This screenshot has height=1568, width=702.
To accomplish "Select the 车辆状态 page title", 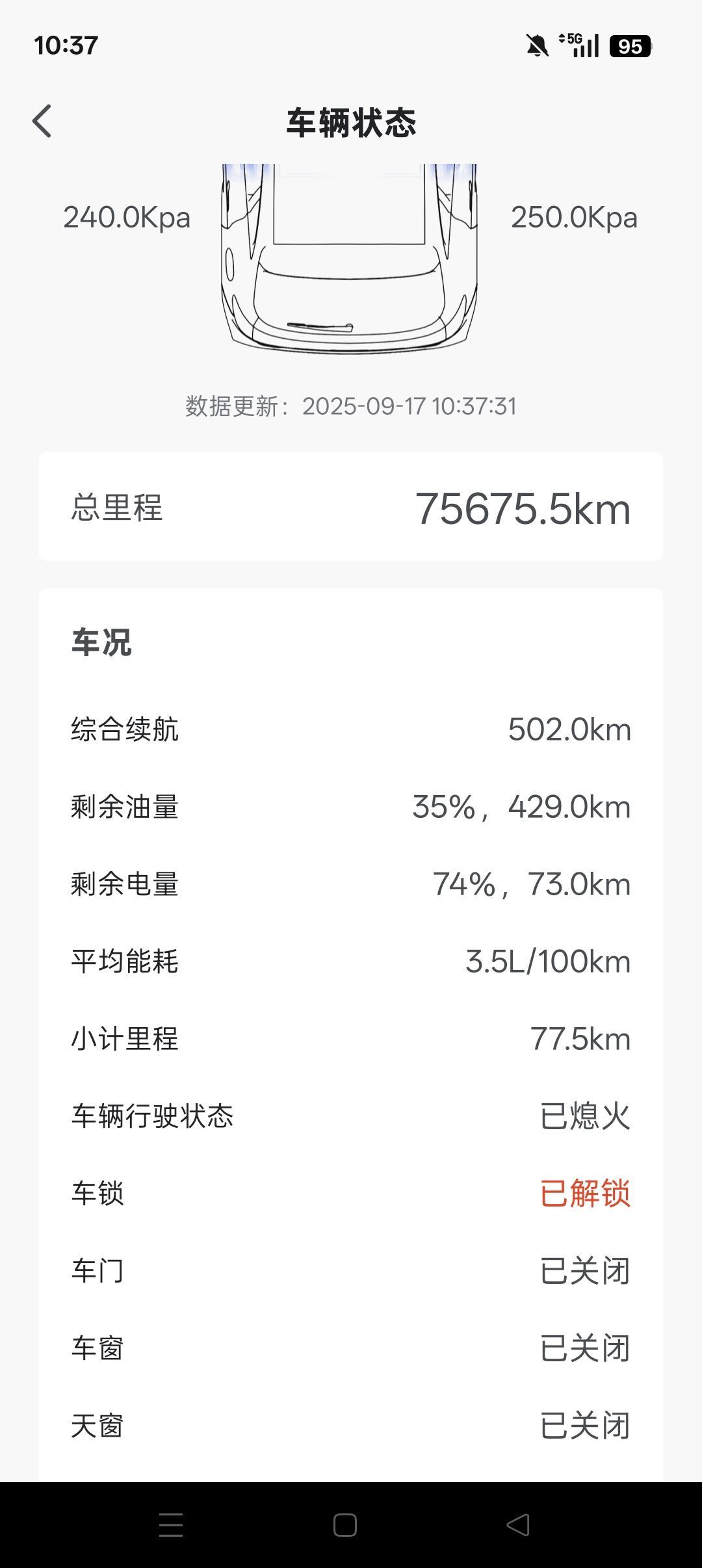I will pos(351,122).
